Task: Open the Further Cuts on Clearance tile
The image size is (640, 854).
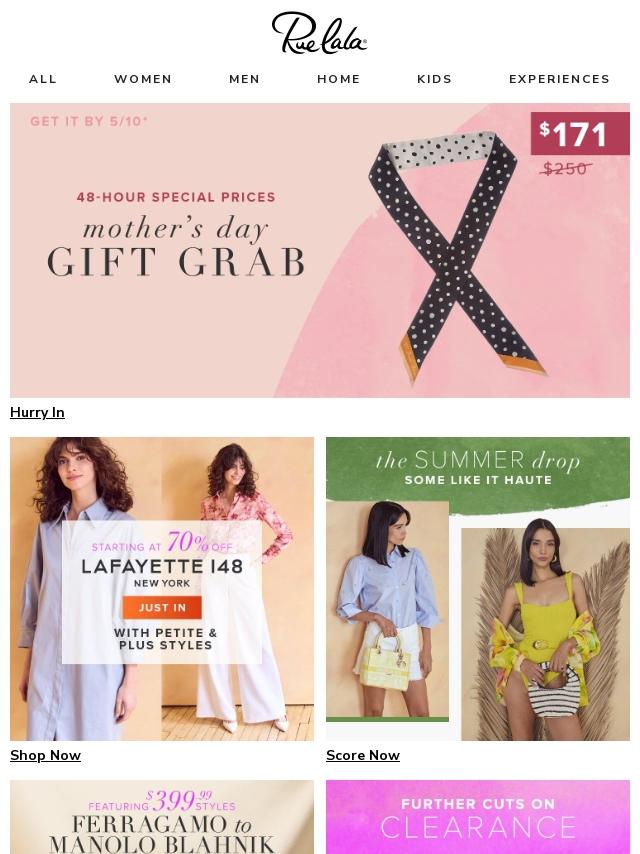Action: [478, 818]
